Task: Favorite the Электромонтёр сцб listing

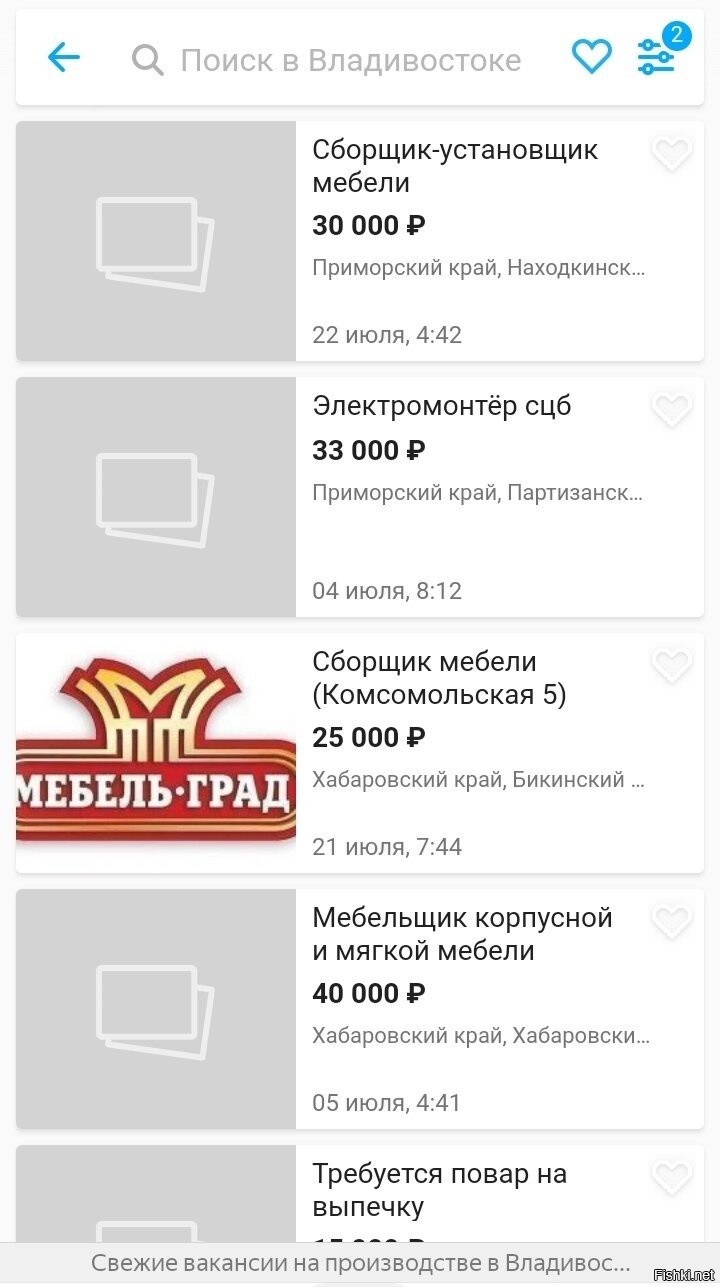Action: point(671,409)
